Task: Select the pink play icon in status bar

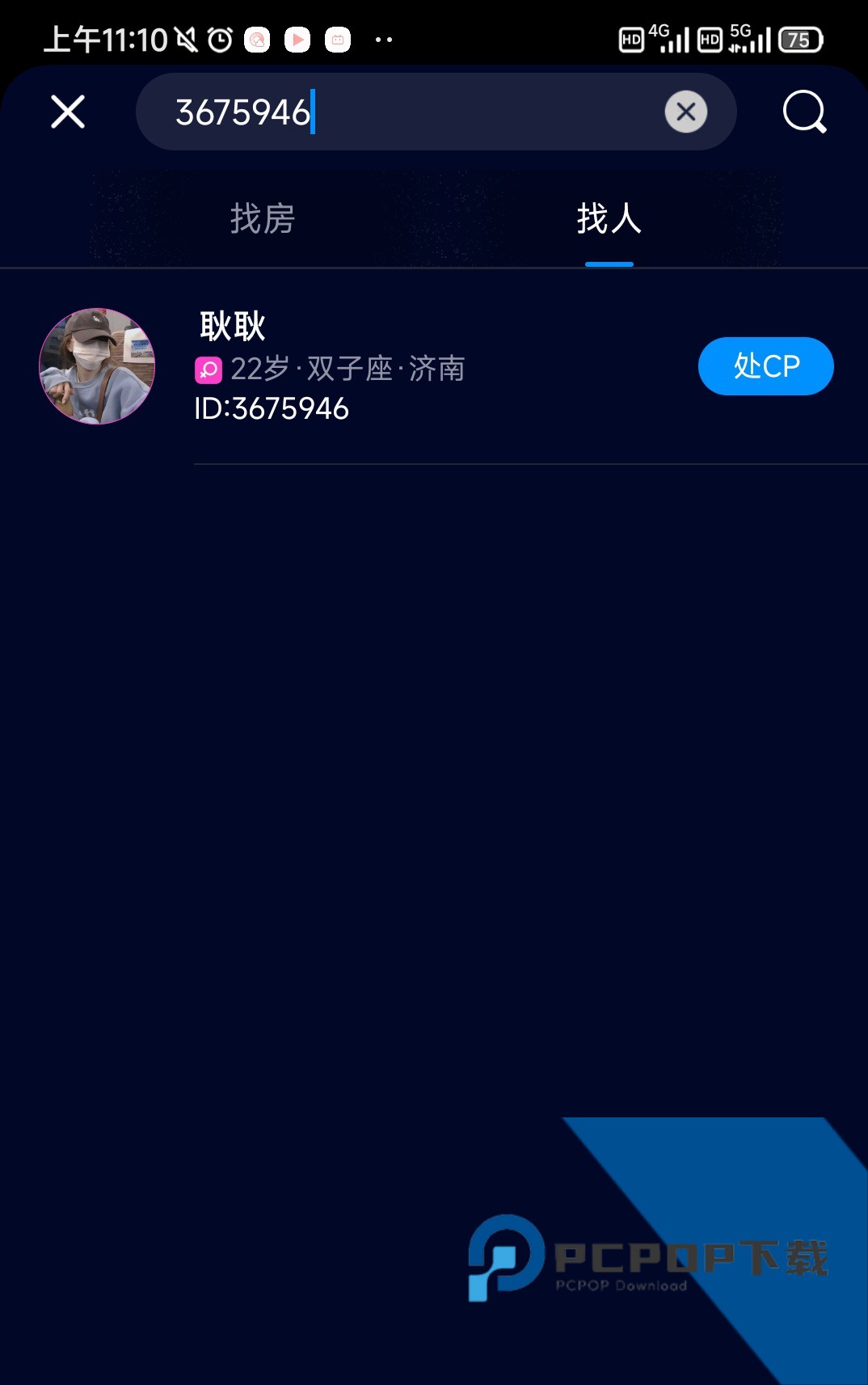Action: click(297, 38)
